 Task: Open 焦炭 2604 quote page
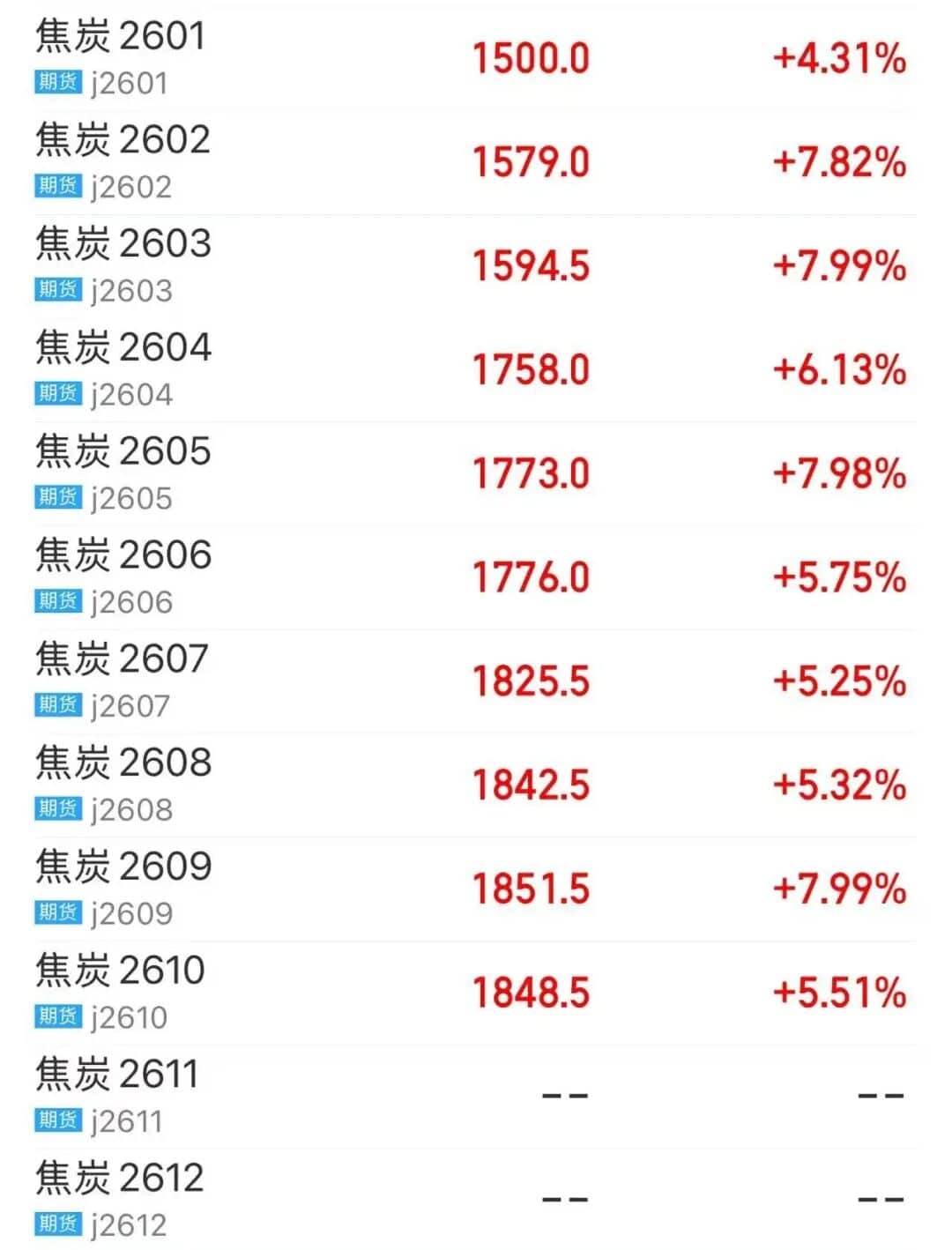coord(123,369)
